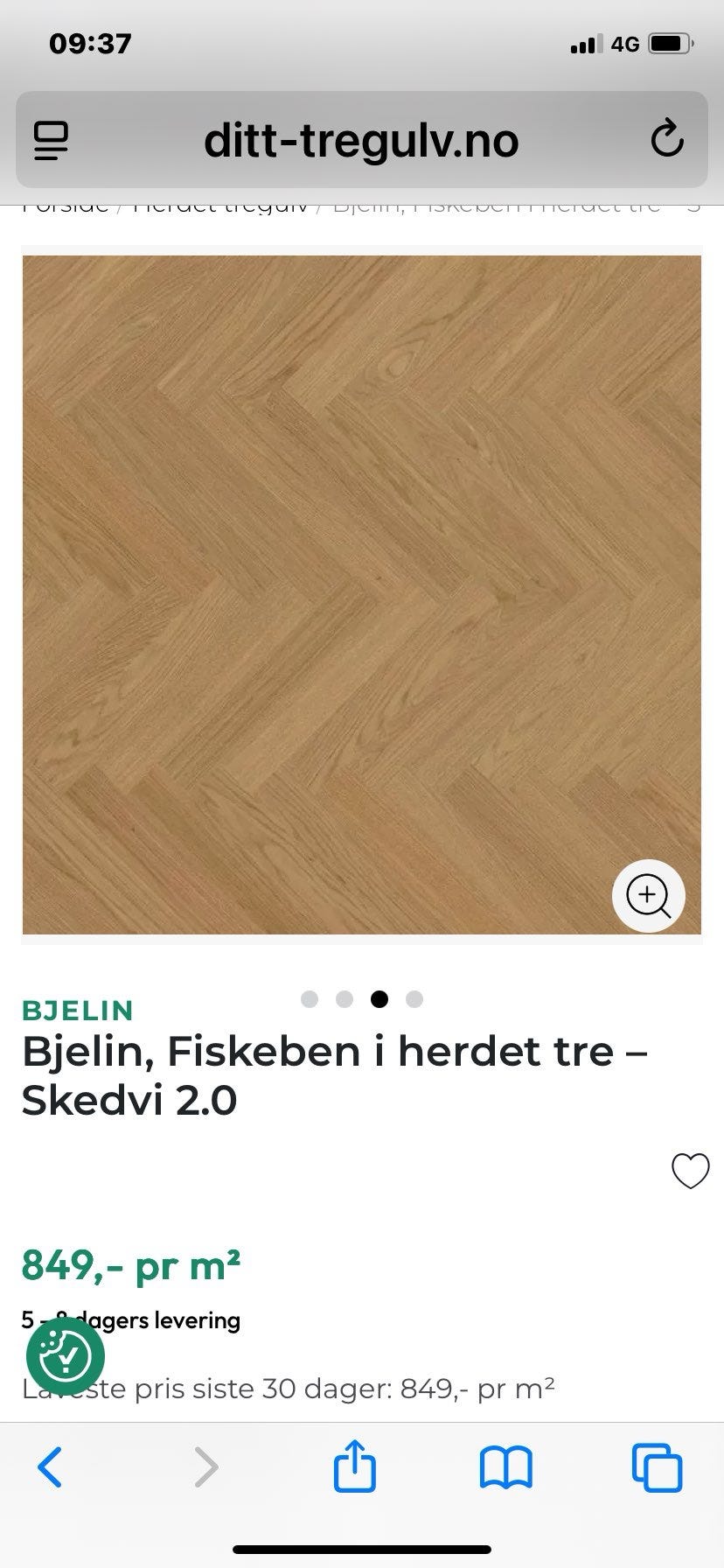
Task: Tap the magnifier to enlarge the floor image
Action: (x=648, y=896)
